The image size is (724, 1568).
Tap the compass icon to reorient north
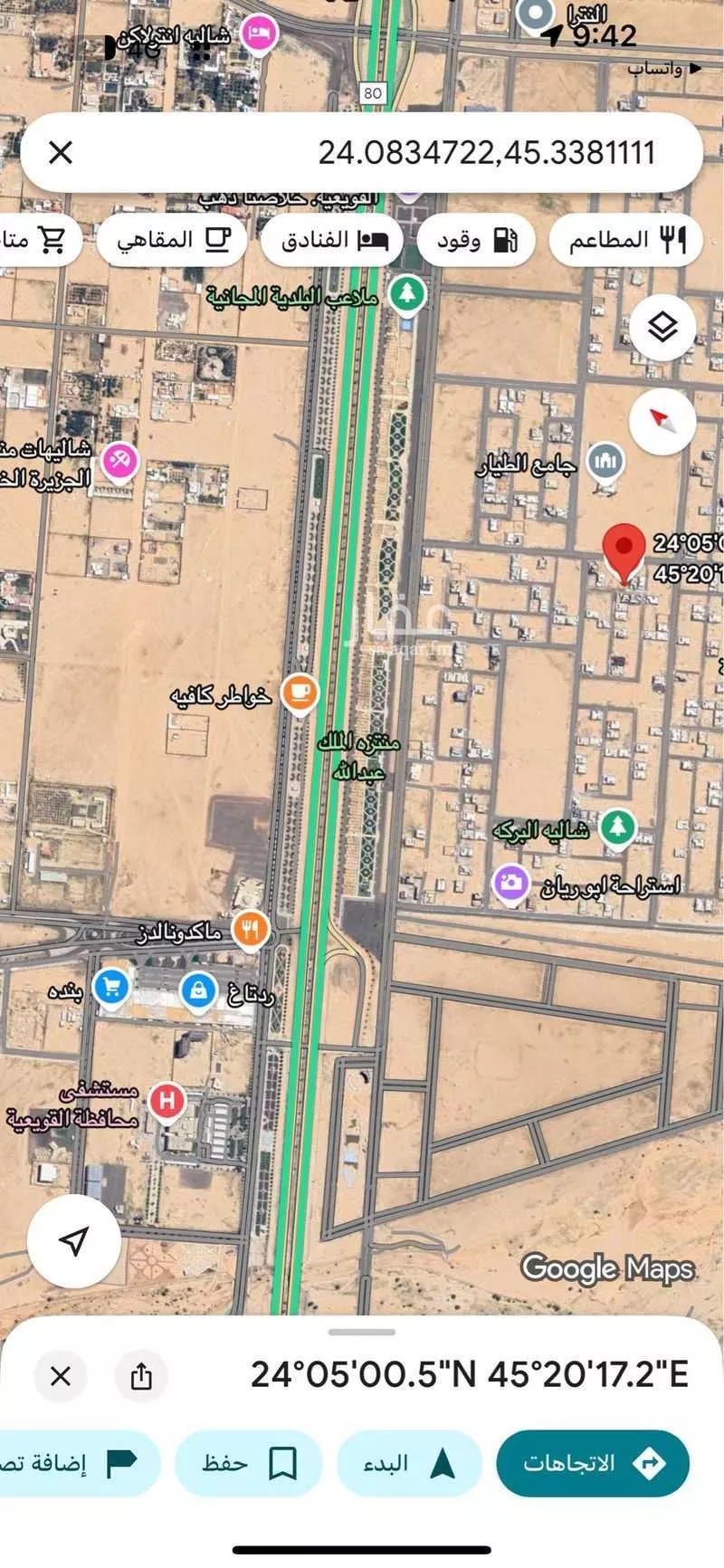[662, 421]
